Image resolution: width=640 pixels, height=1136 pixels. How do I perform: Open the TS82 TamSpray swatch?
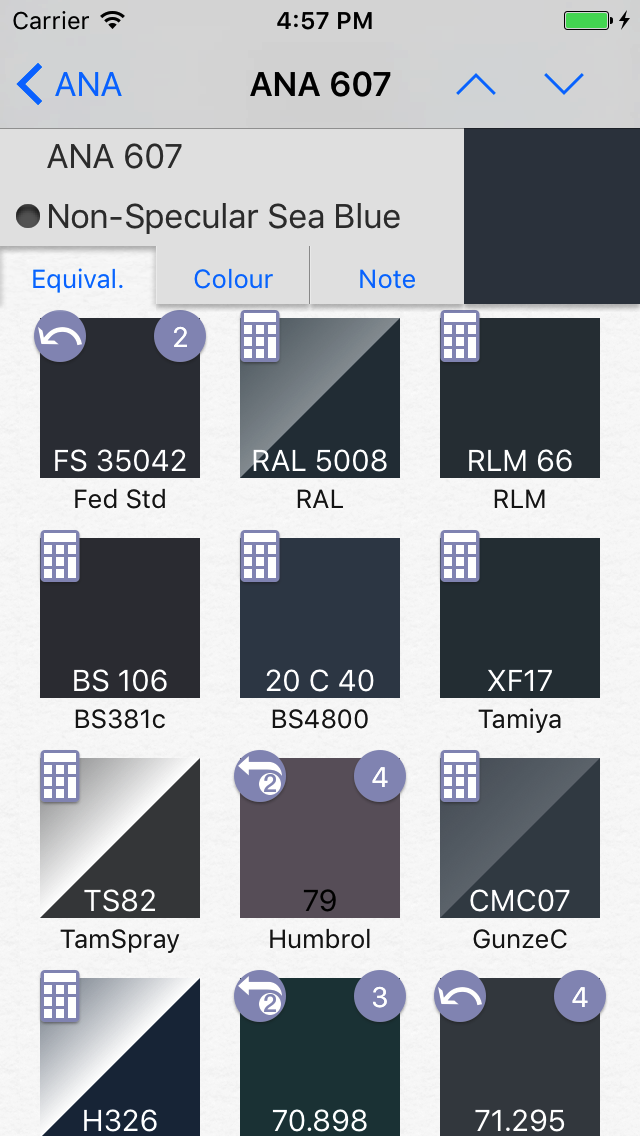[x=120, y=838]
